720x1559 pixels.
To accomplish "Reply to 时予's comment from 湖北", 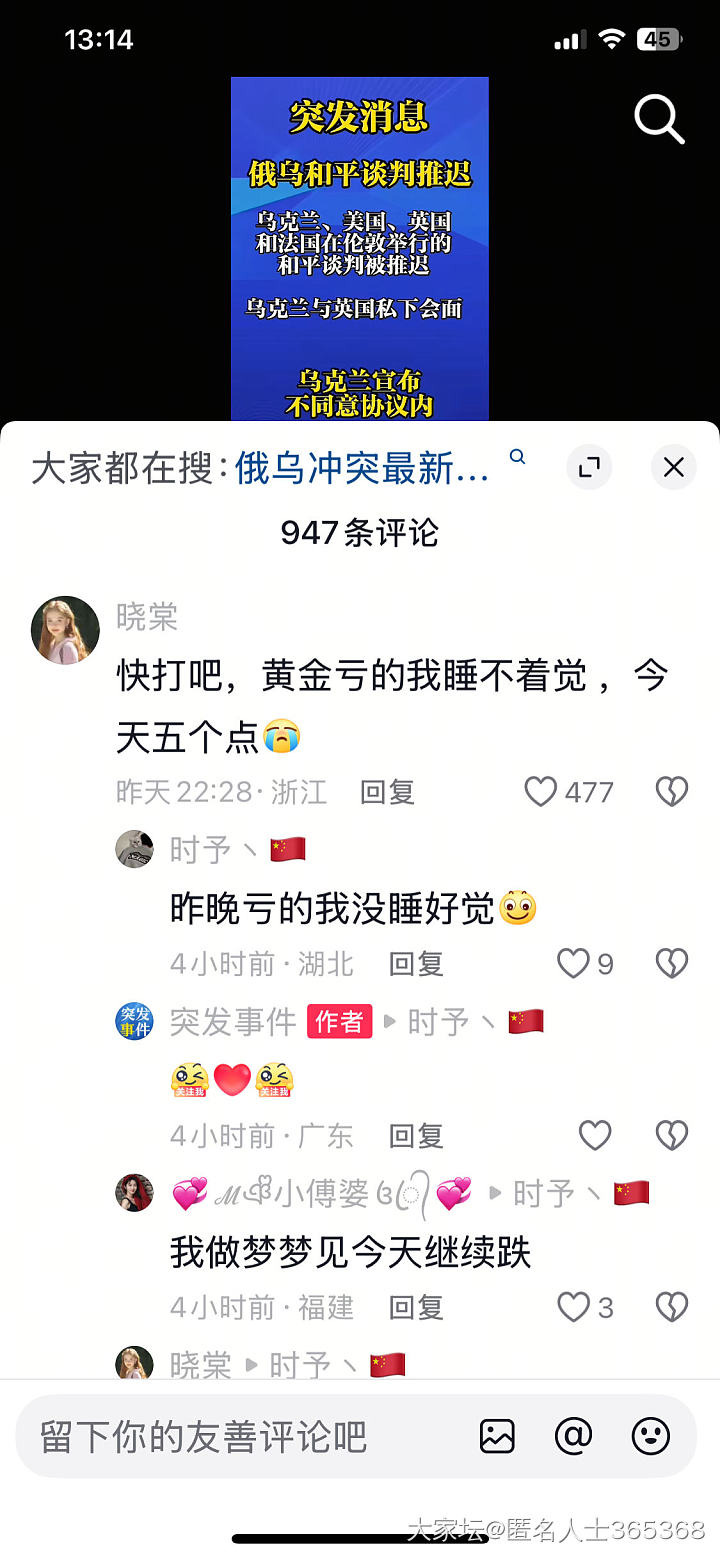I will [415, 963].
